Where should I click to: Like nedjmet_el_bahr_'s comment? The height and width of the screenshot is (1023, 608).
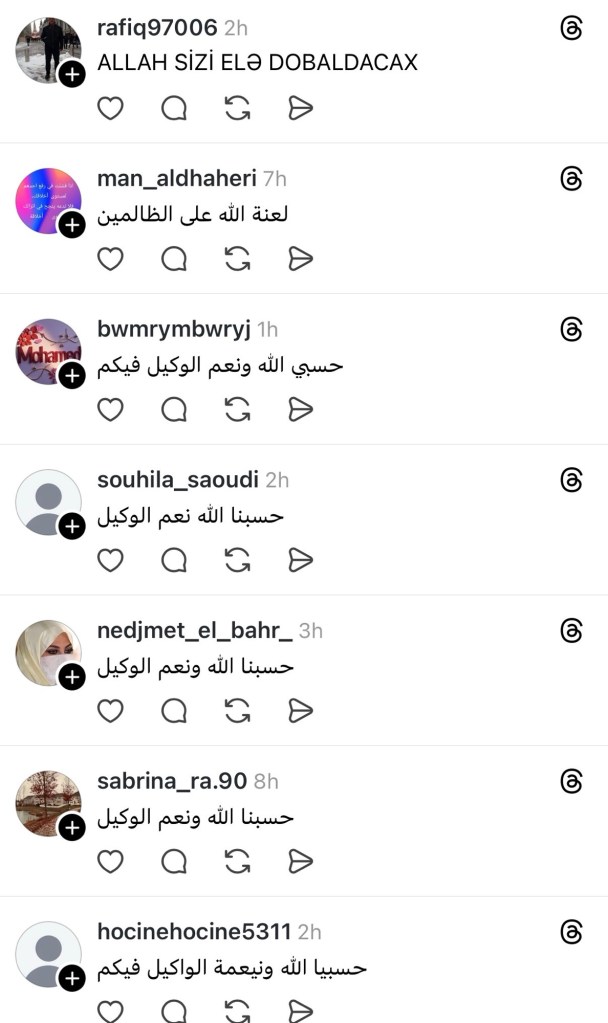[110, 710]
